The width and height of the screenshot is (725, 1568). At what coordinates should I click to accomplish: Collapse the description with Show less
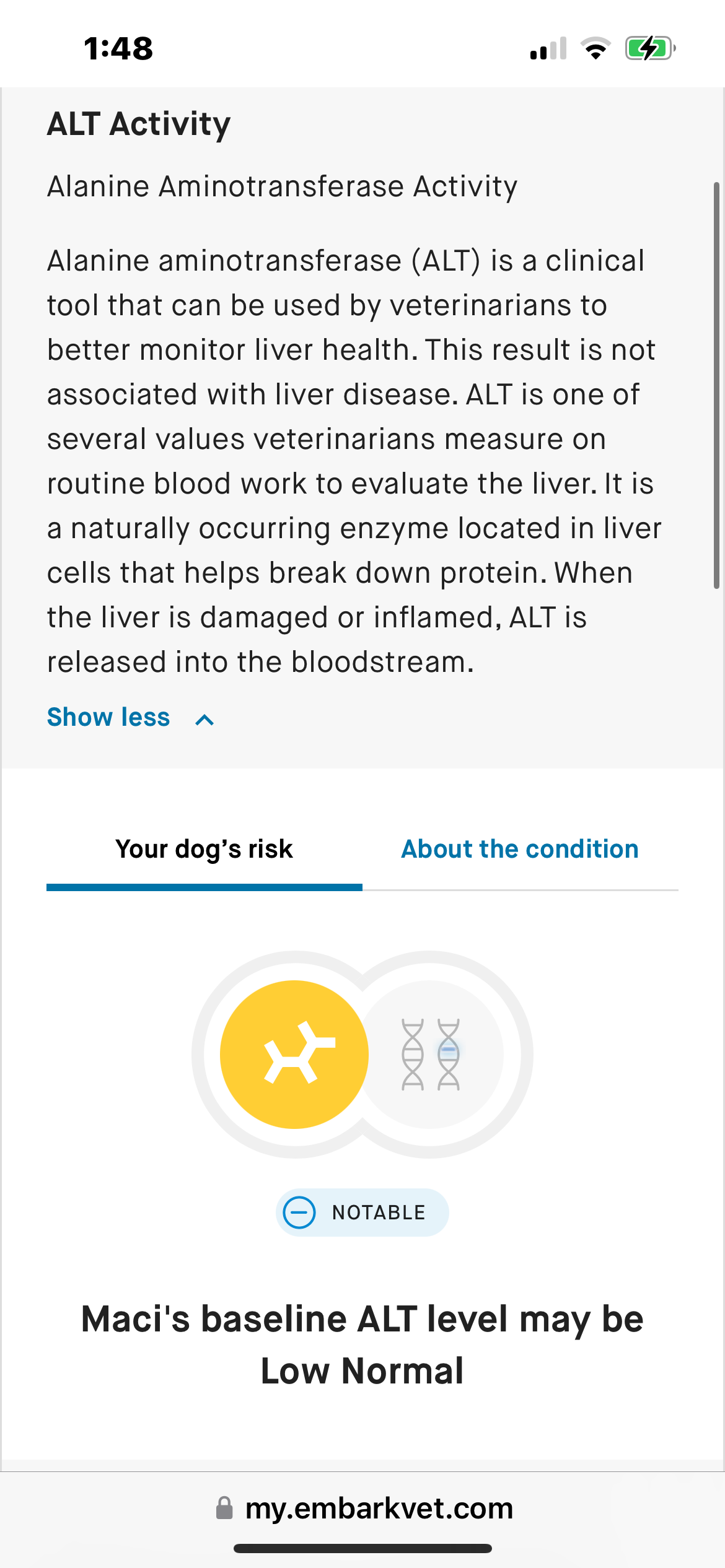pyautogui.click(x=131, y=717)
